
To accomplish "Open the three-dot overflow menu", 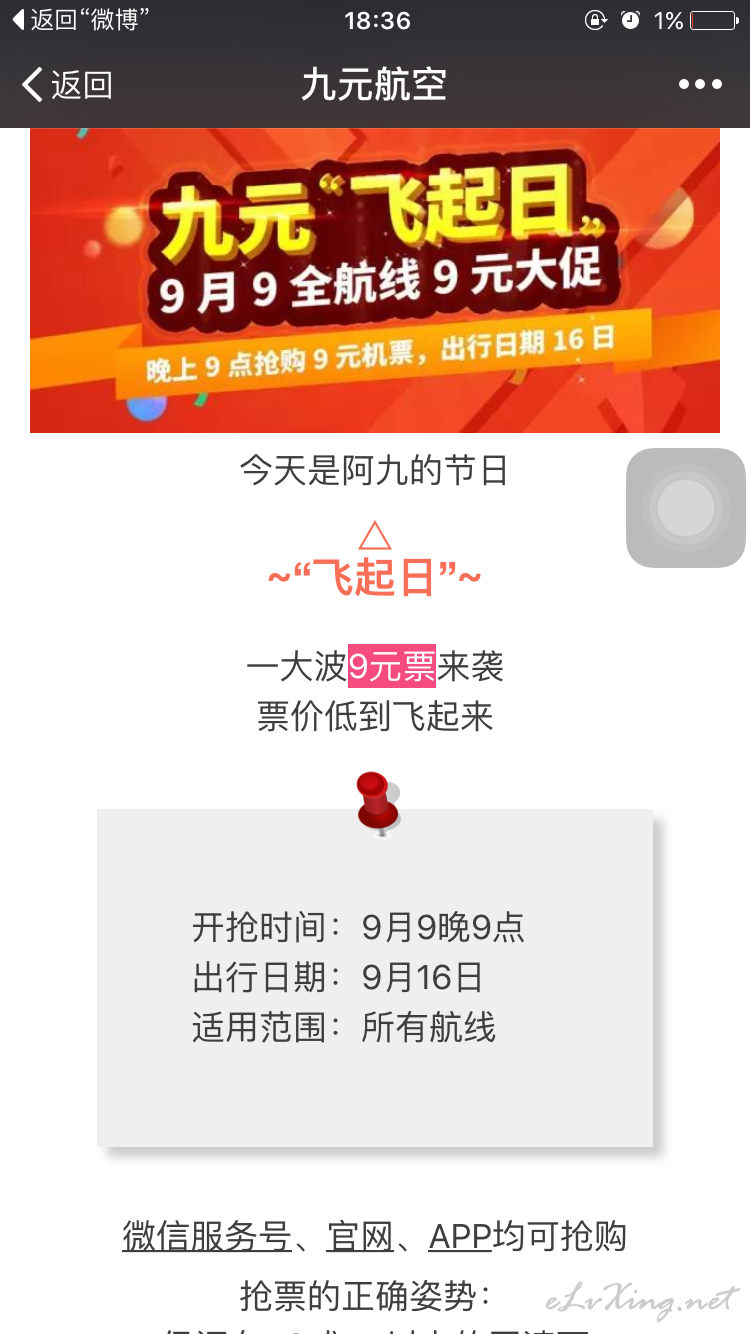I will [700, 85].
